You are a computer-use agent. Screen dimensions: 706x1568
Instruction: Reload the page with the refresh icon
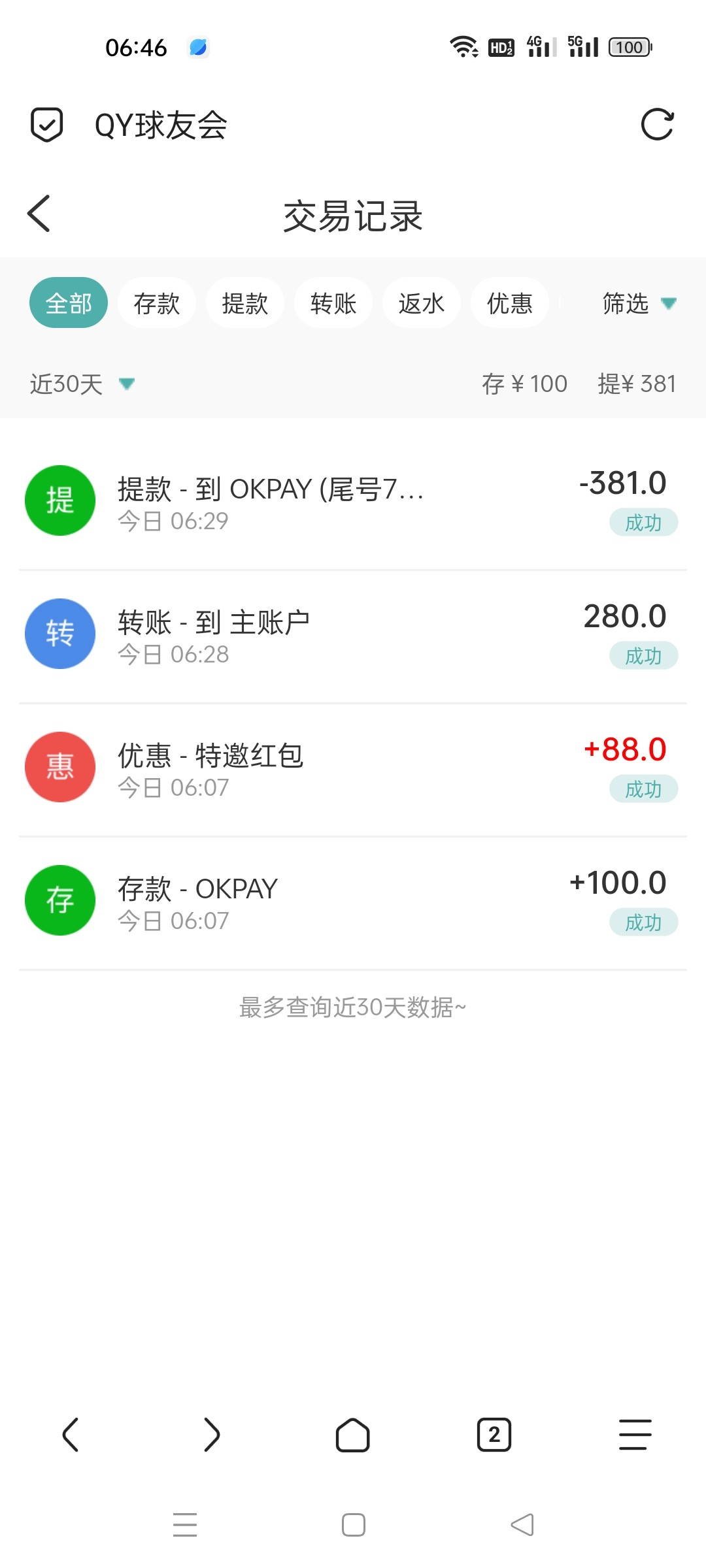tap(657, 125)
